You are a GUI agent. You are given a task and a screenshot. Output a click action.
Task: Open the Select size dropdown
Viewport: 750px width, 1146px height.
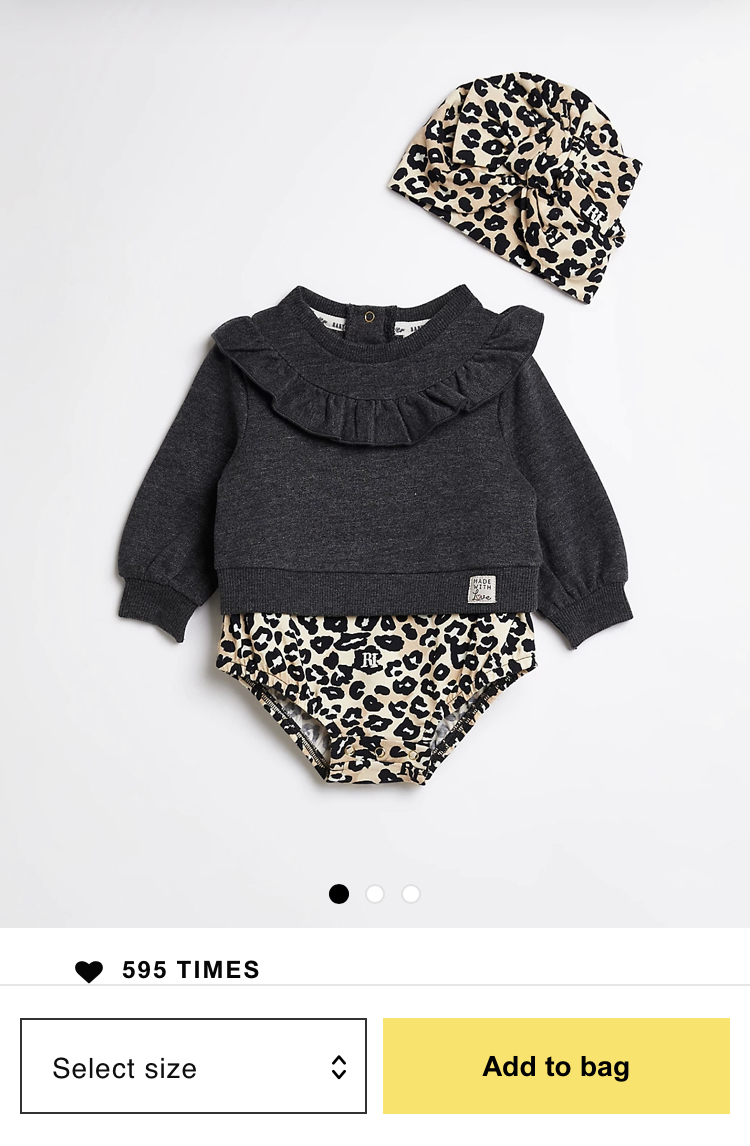(x=193, y=1066)
